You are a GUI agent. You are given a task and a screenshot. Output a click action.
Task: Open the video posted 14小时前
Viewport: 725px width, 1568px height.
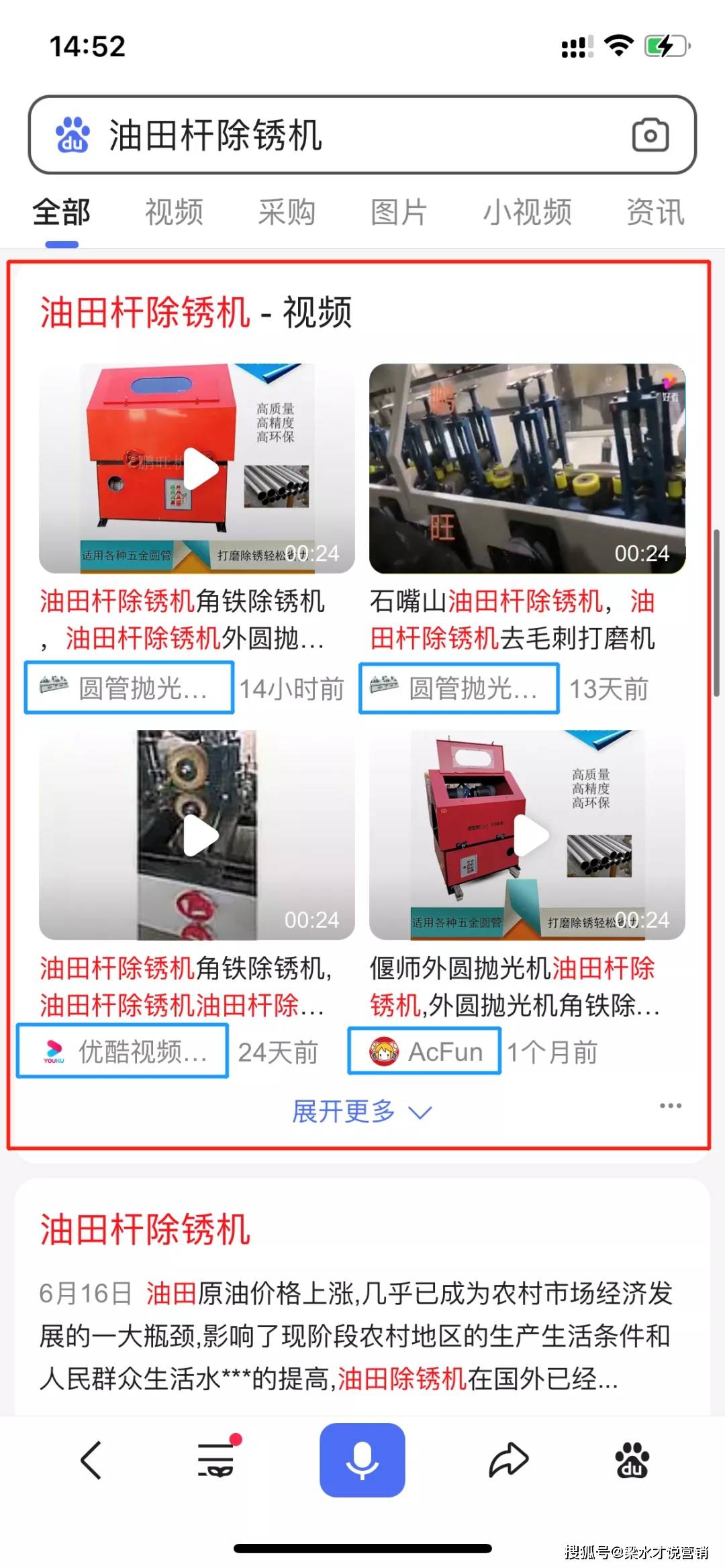click(197, 468)
